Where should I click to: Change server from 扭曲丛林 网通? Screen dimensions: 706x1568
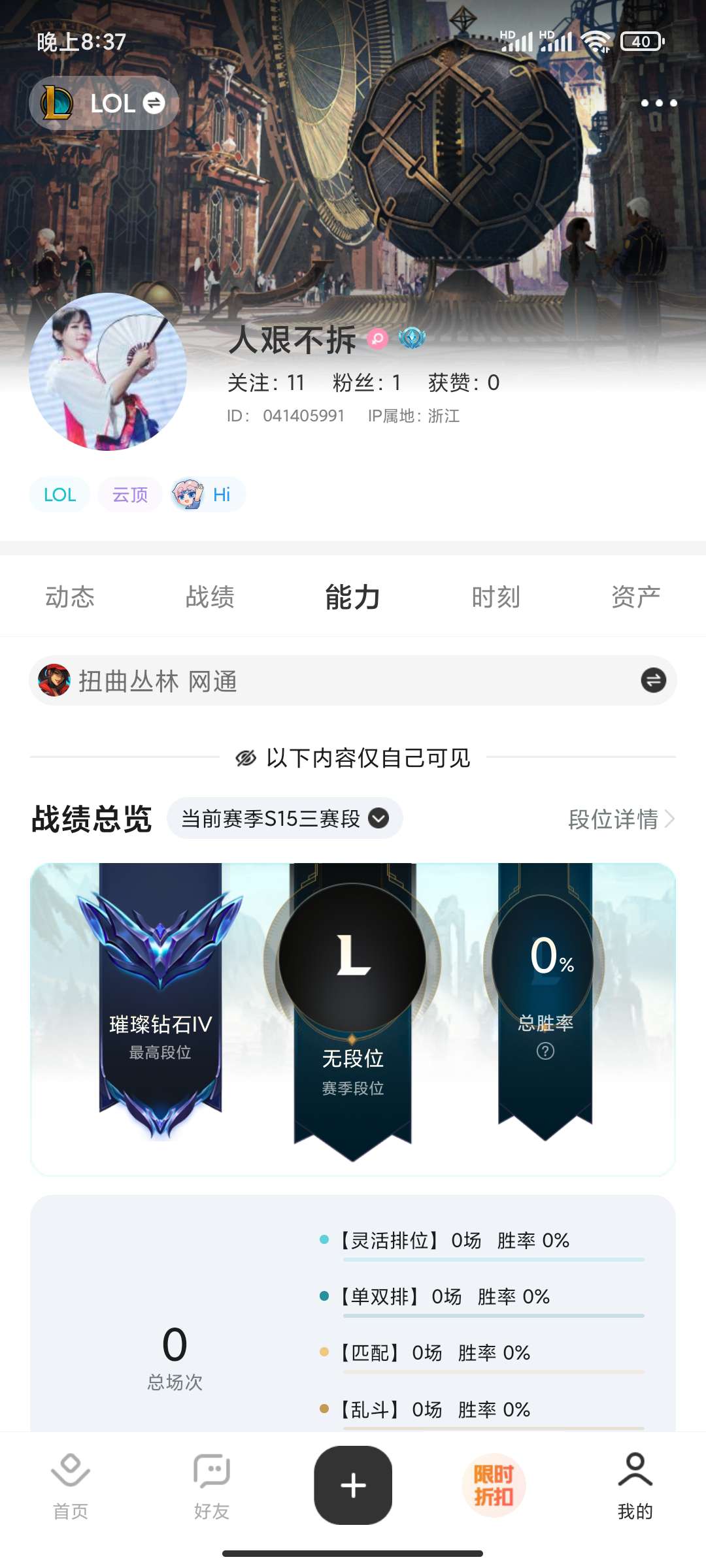point(653,680)
